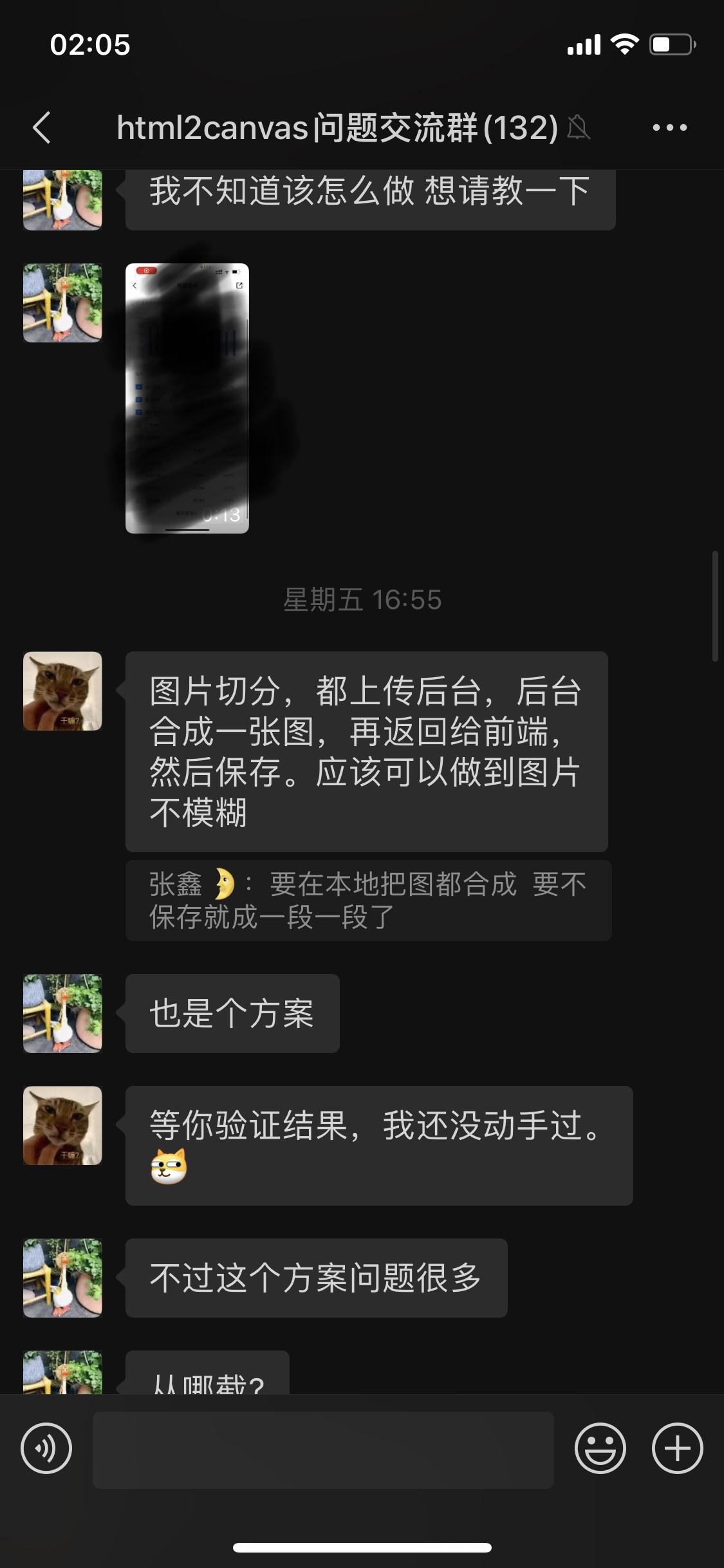The height and width of the screenshot is (1568, 724).
Task: View the duck avatar beside 也是个方案
Action: click(62, 1013)
